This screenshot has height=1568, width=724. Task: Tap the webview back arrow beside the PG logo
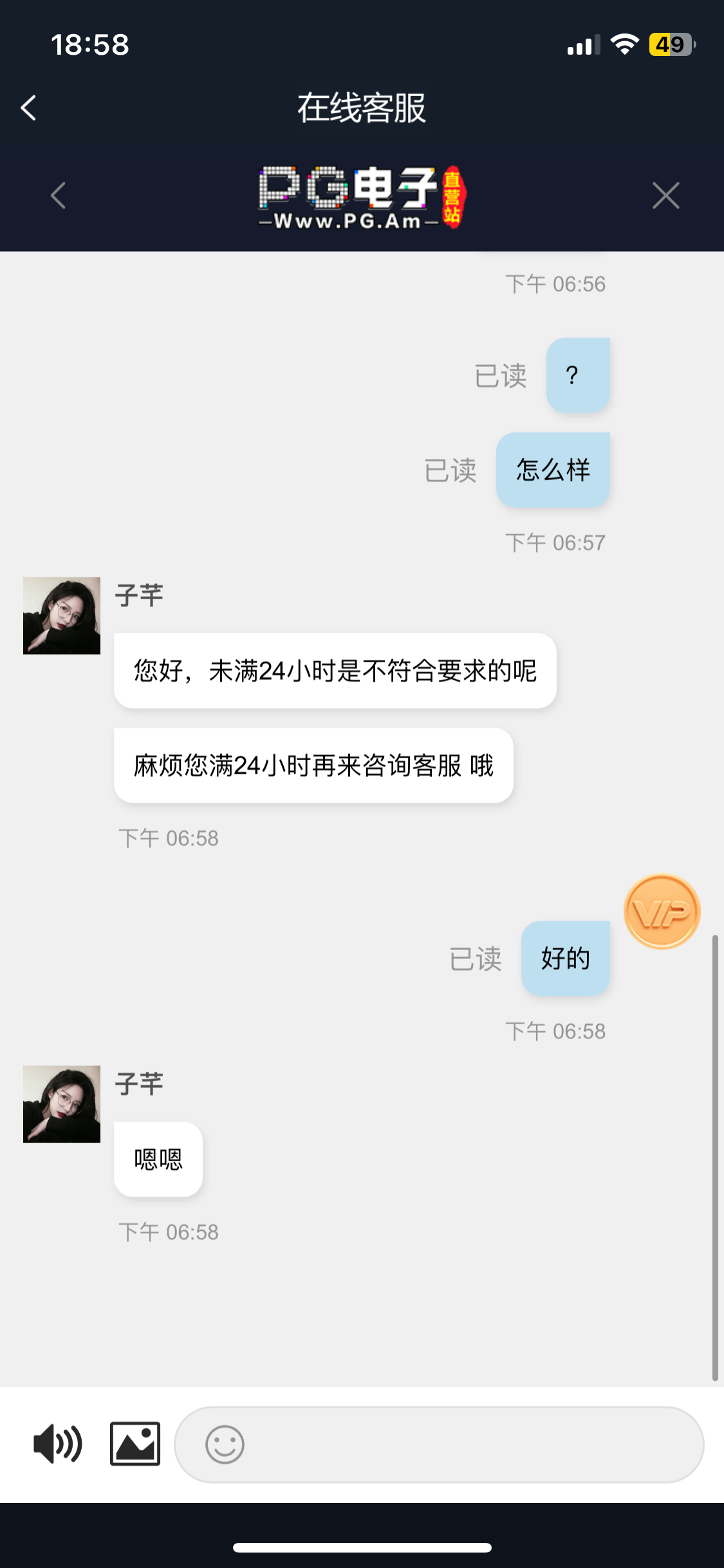[x=59, y=196]
